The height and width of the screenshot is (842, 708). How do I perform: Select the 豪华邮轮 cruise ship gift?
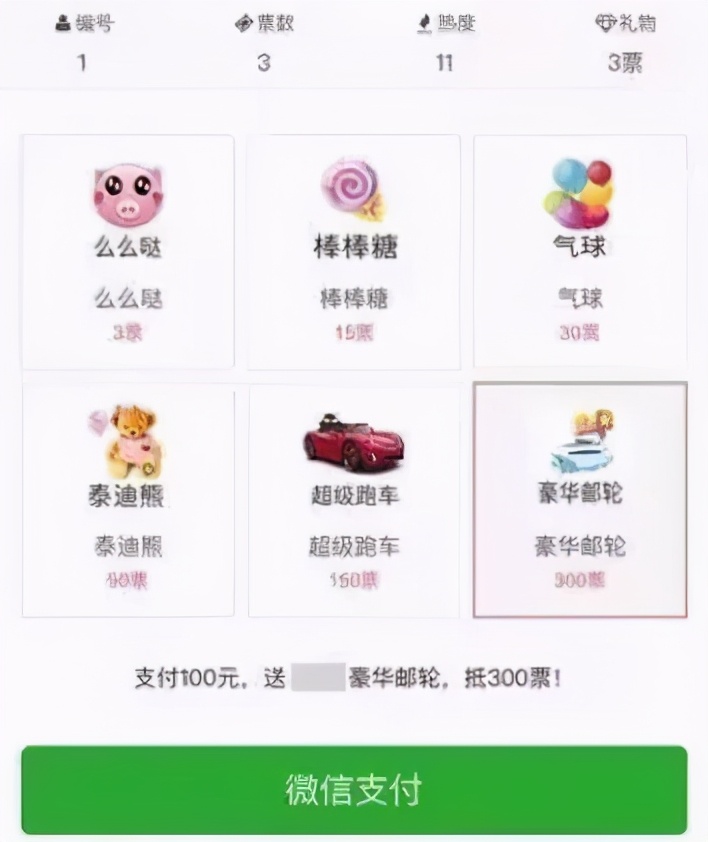point(580,500)
